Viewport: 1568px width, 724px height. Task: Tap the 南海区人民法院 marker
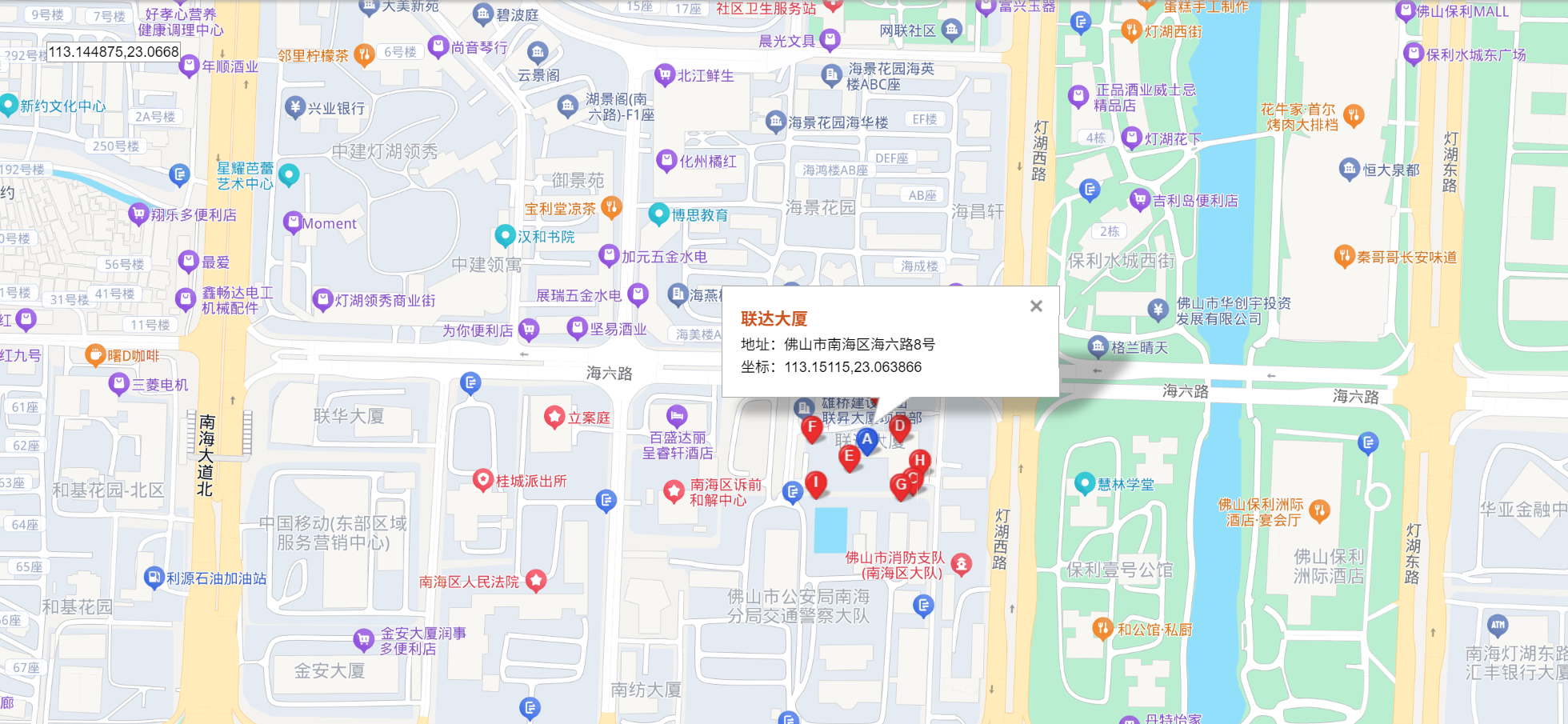pos(536,581)
